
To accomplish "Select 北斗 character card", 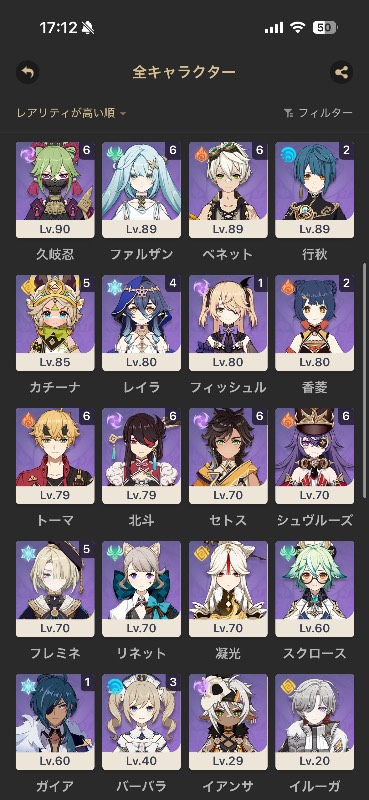I will pos(141,456).
